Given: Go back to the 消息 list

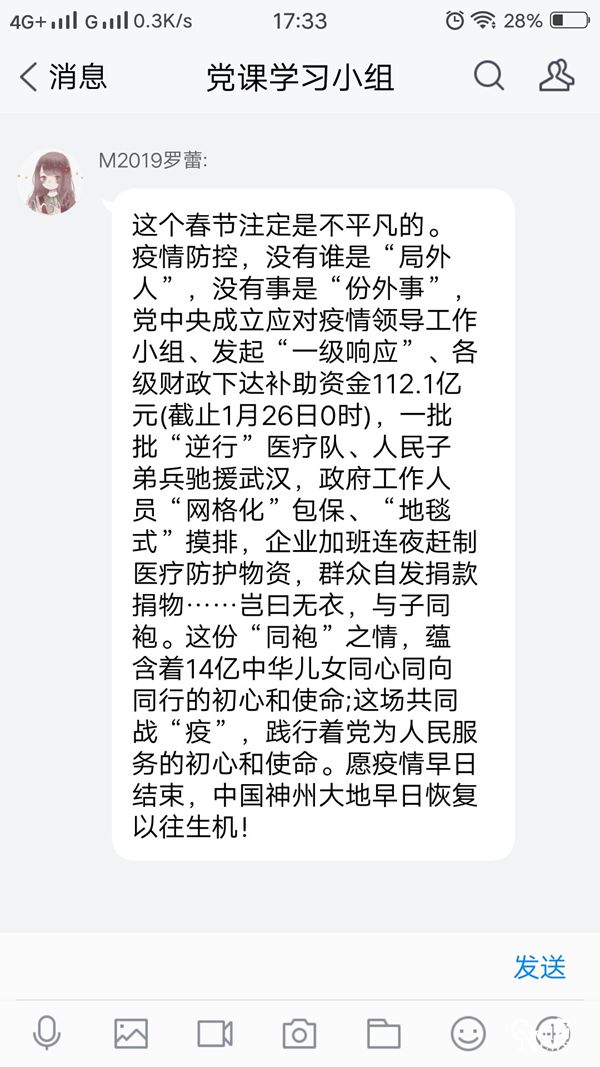Looking at the screenshot, I should pos(62,77).
